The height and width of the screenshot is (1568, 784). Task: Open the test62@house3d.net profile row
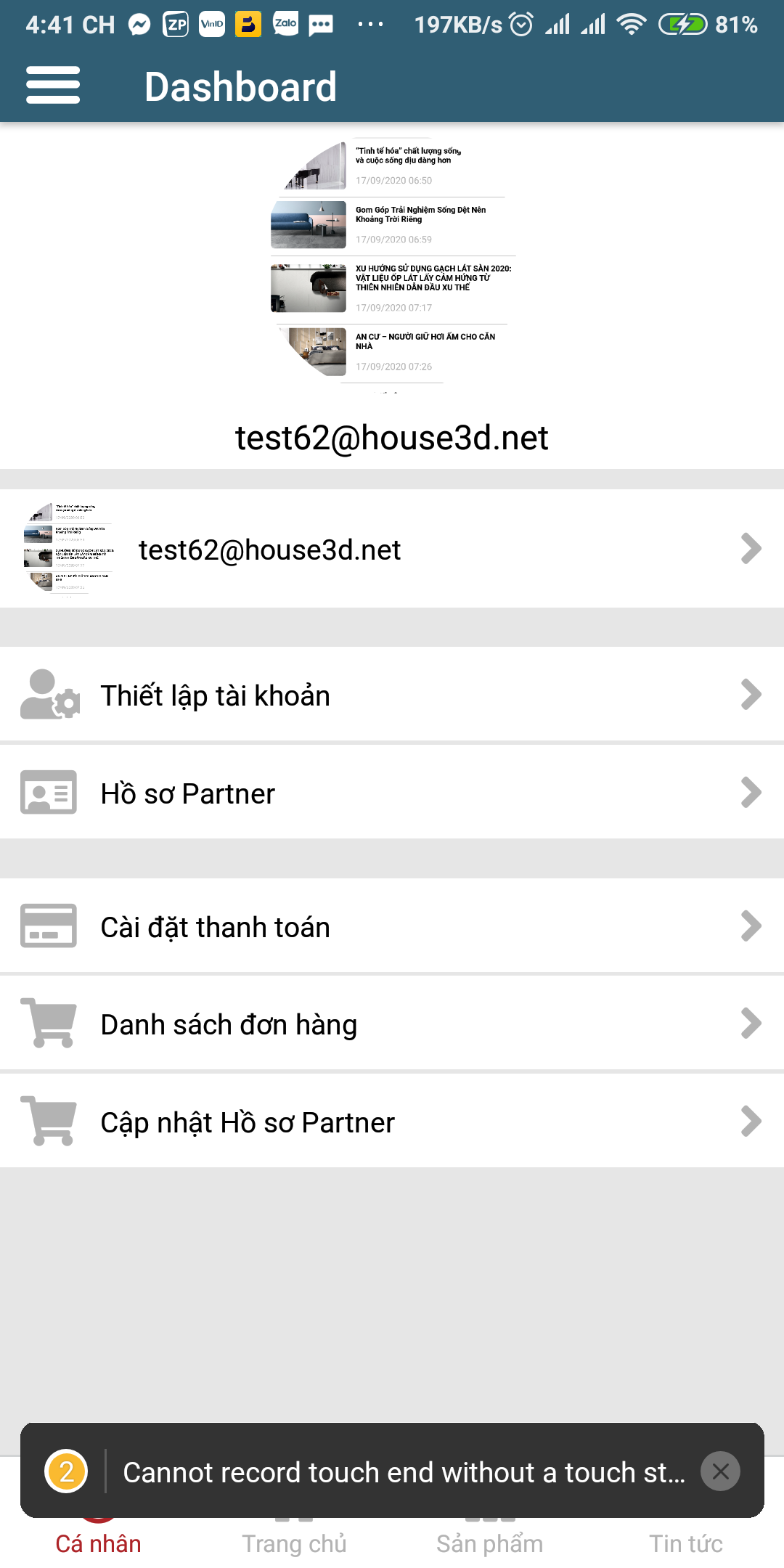click(392, 549)
